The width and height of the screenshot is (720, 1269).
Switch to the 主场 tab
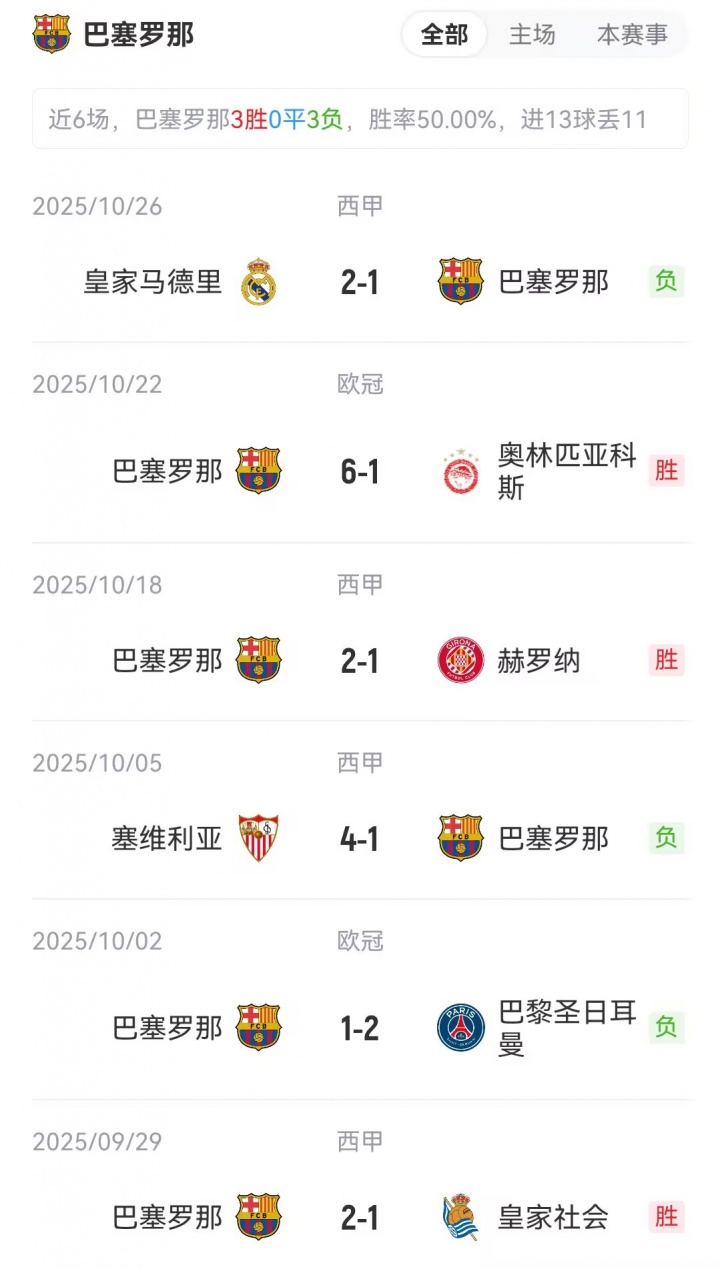pos(532,35)
